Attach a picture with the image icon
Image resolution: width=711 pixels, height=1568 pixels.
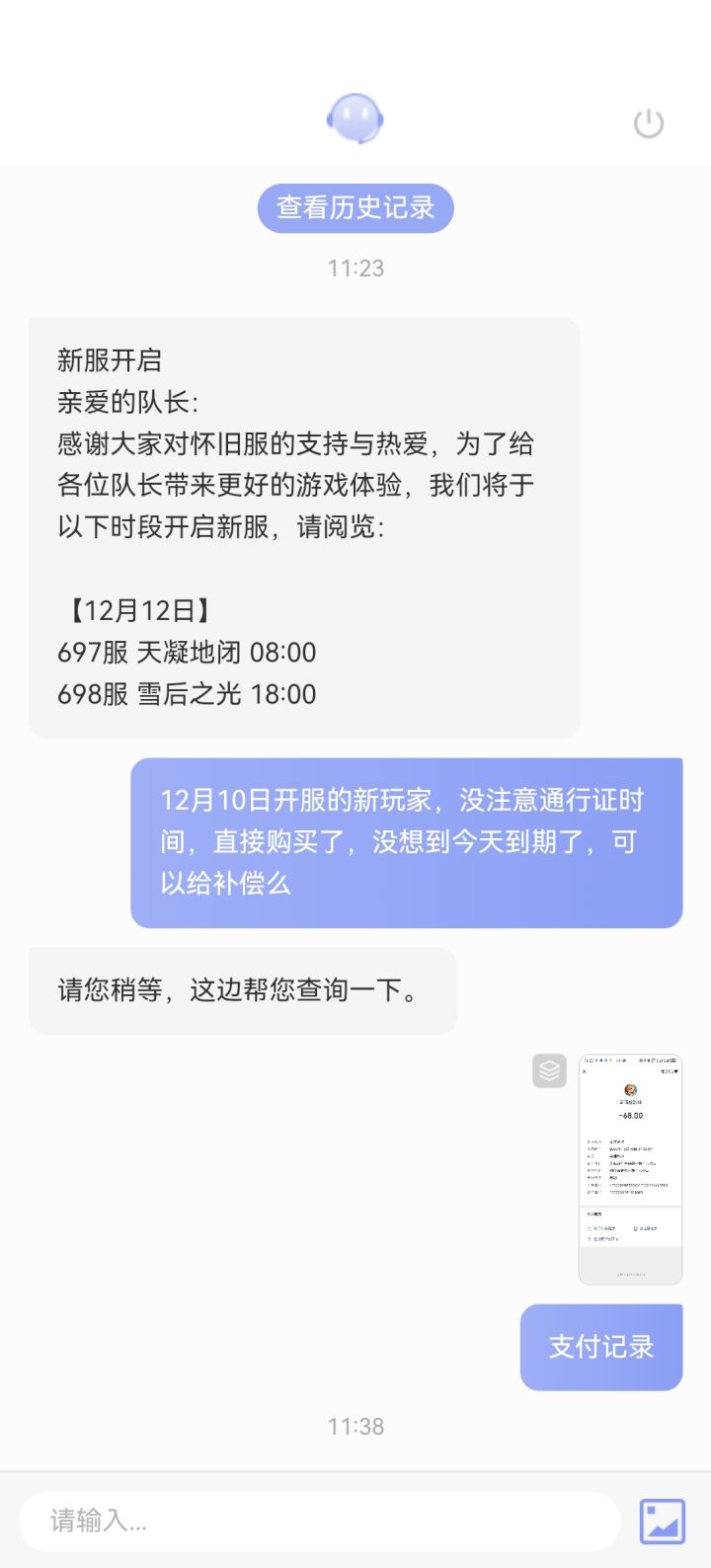(662, 1521)
